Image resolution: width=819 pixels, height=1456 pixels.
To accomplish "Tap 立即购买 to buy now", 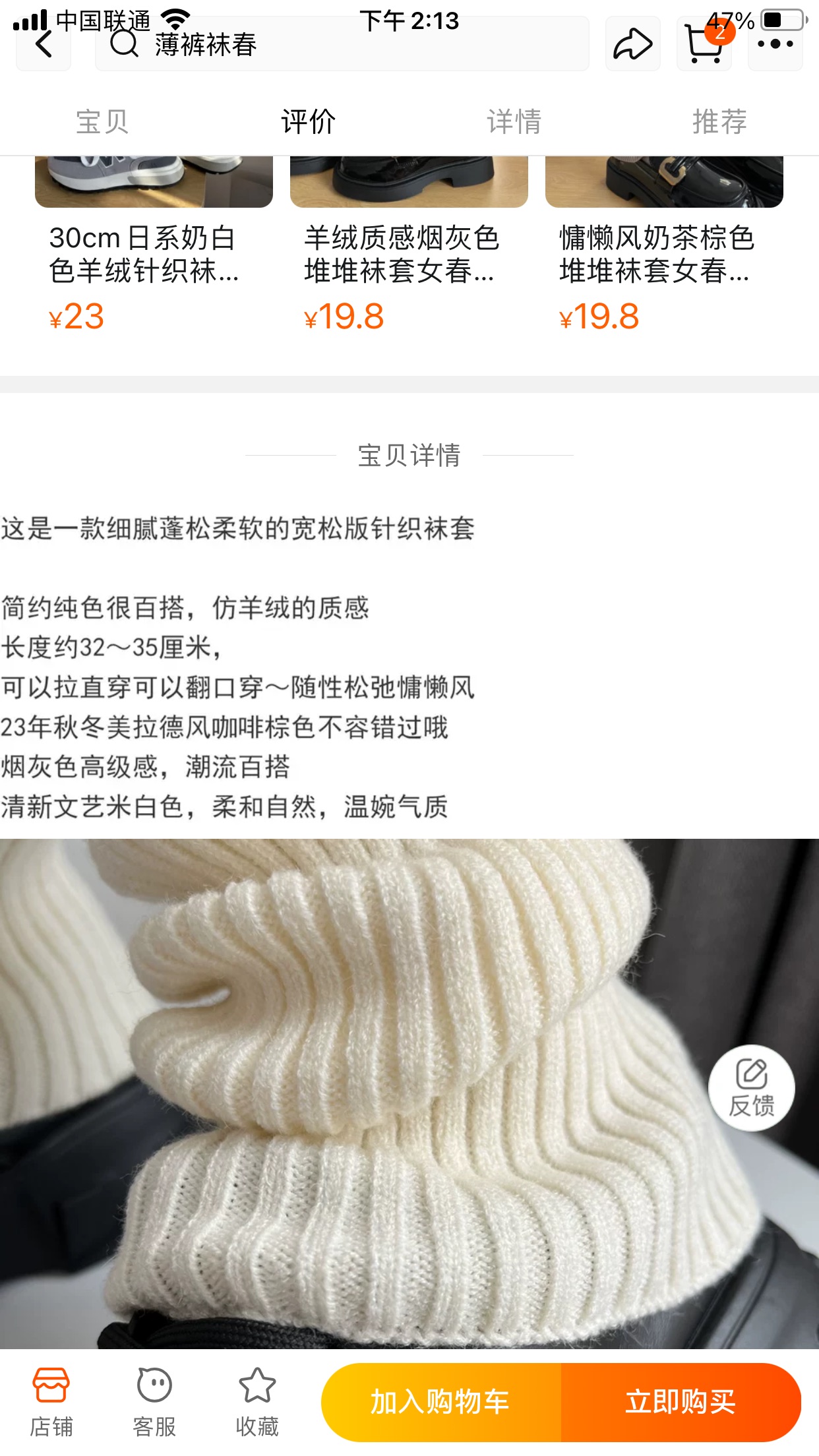I will tap(681, 1402).
